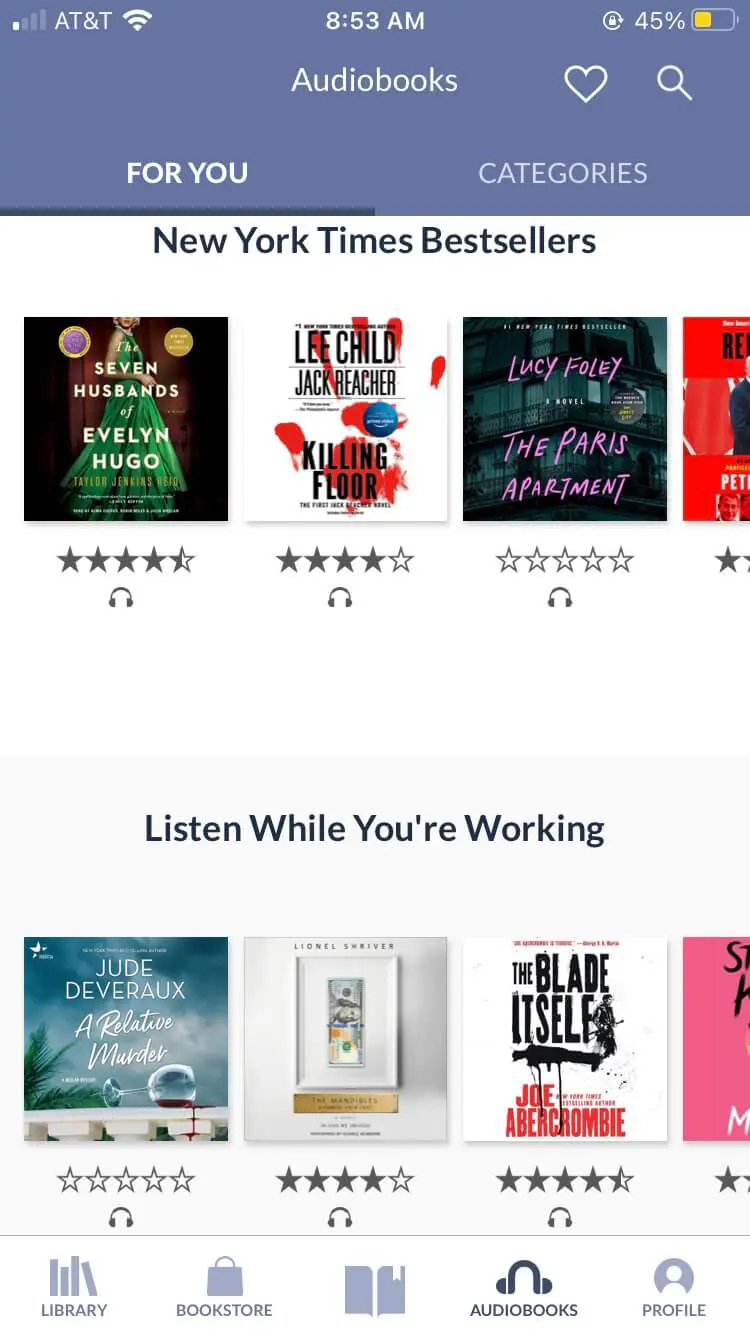This screenshot has width=750, height=1334.
Task: Open Lee Child's Killing Floor audiobook
Action: (346, 419)
